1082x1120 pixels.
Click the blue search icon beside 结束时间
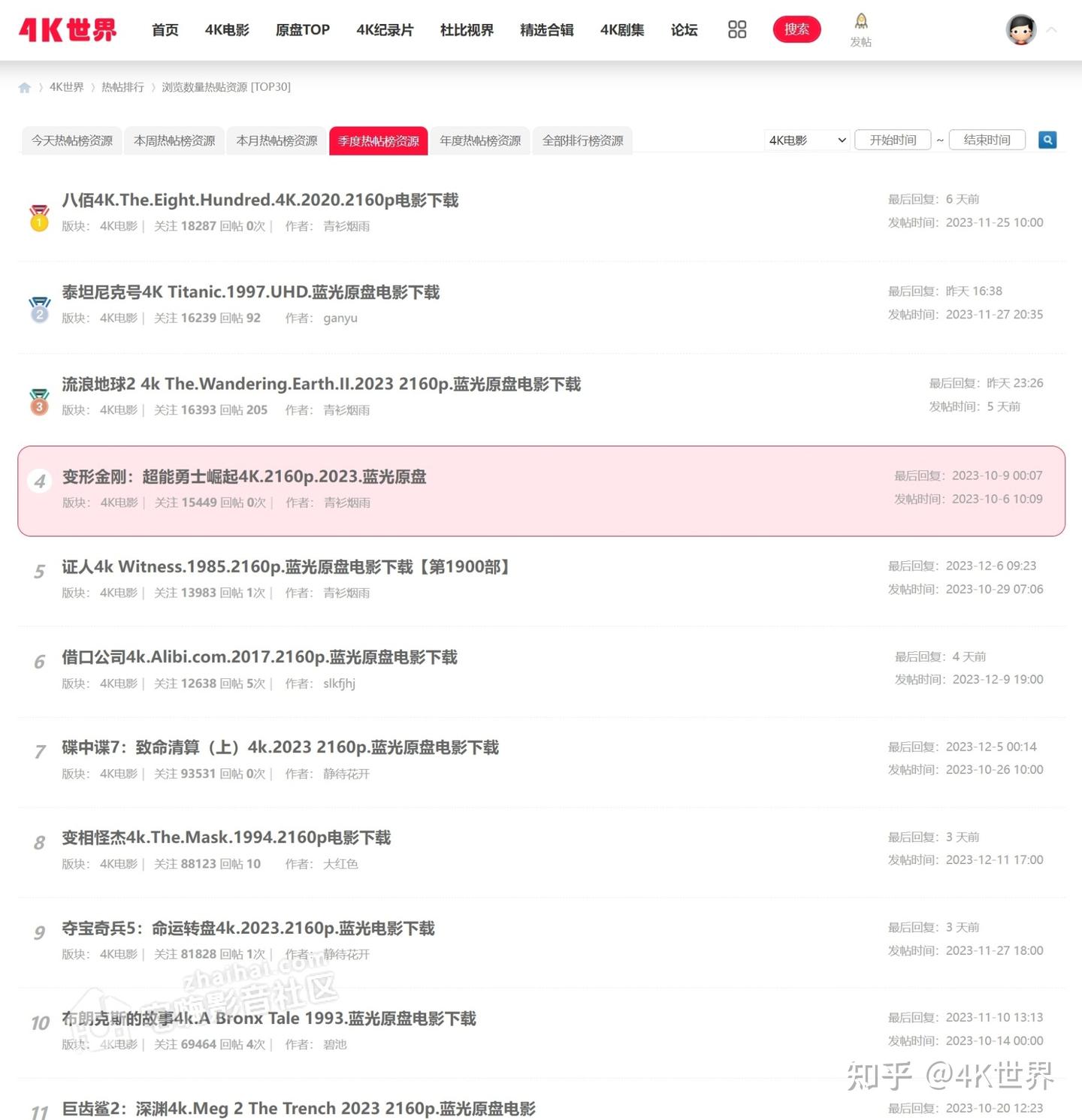1047,139
